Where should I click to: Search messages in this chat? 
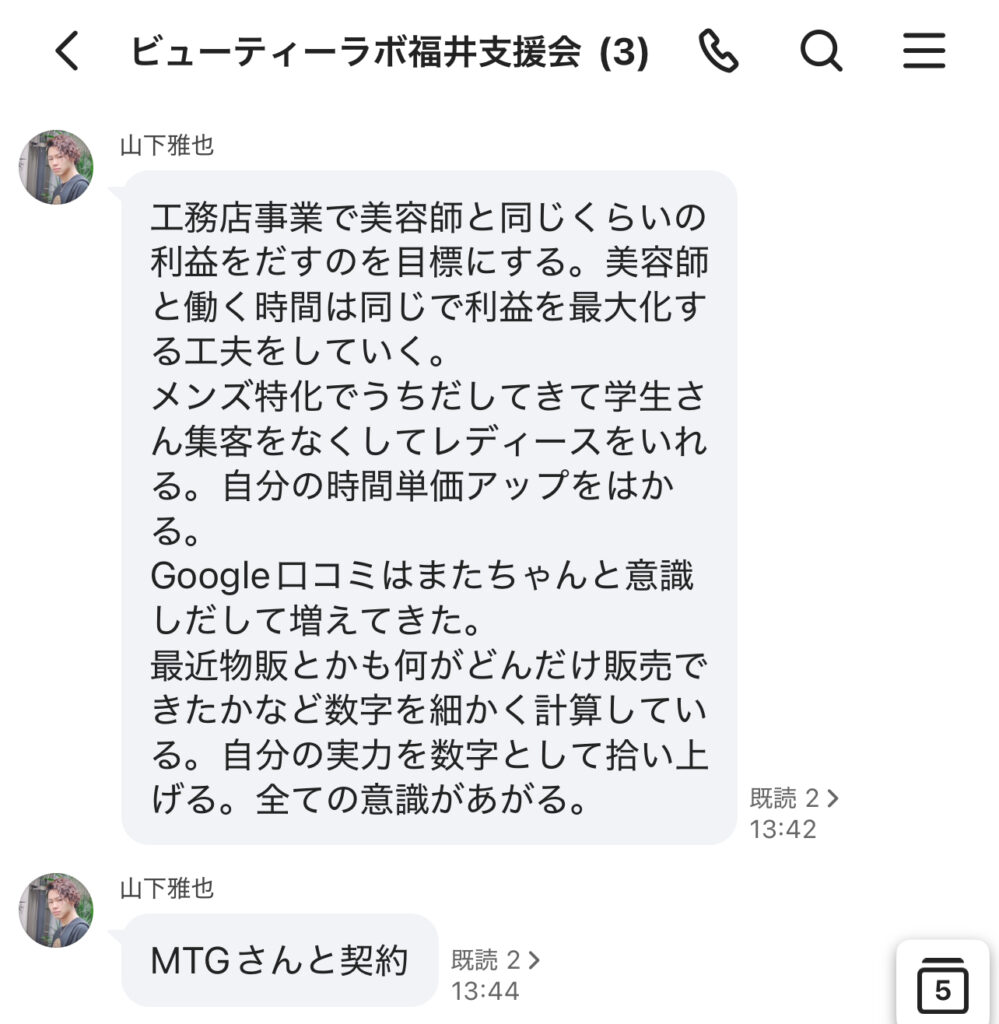click(x=821, y=51)
